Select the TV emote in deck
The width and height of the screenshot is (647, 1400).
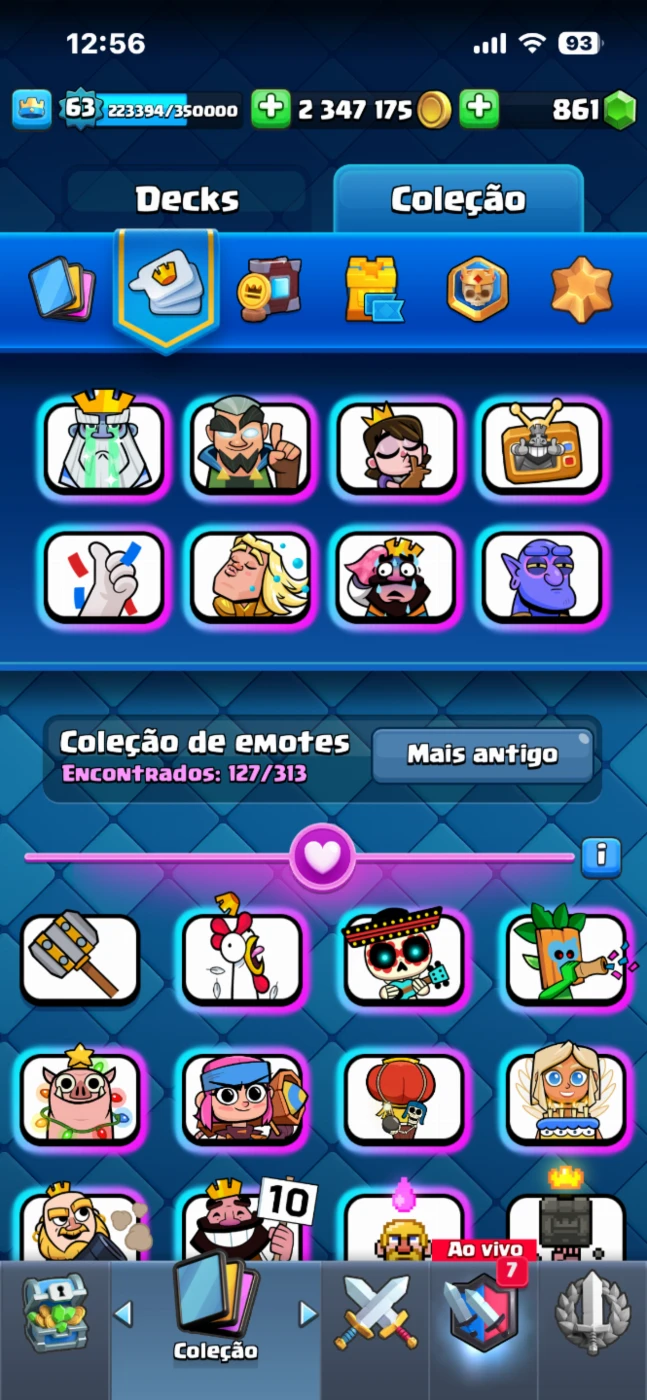click(x=541, y=447)
